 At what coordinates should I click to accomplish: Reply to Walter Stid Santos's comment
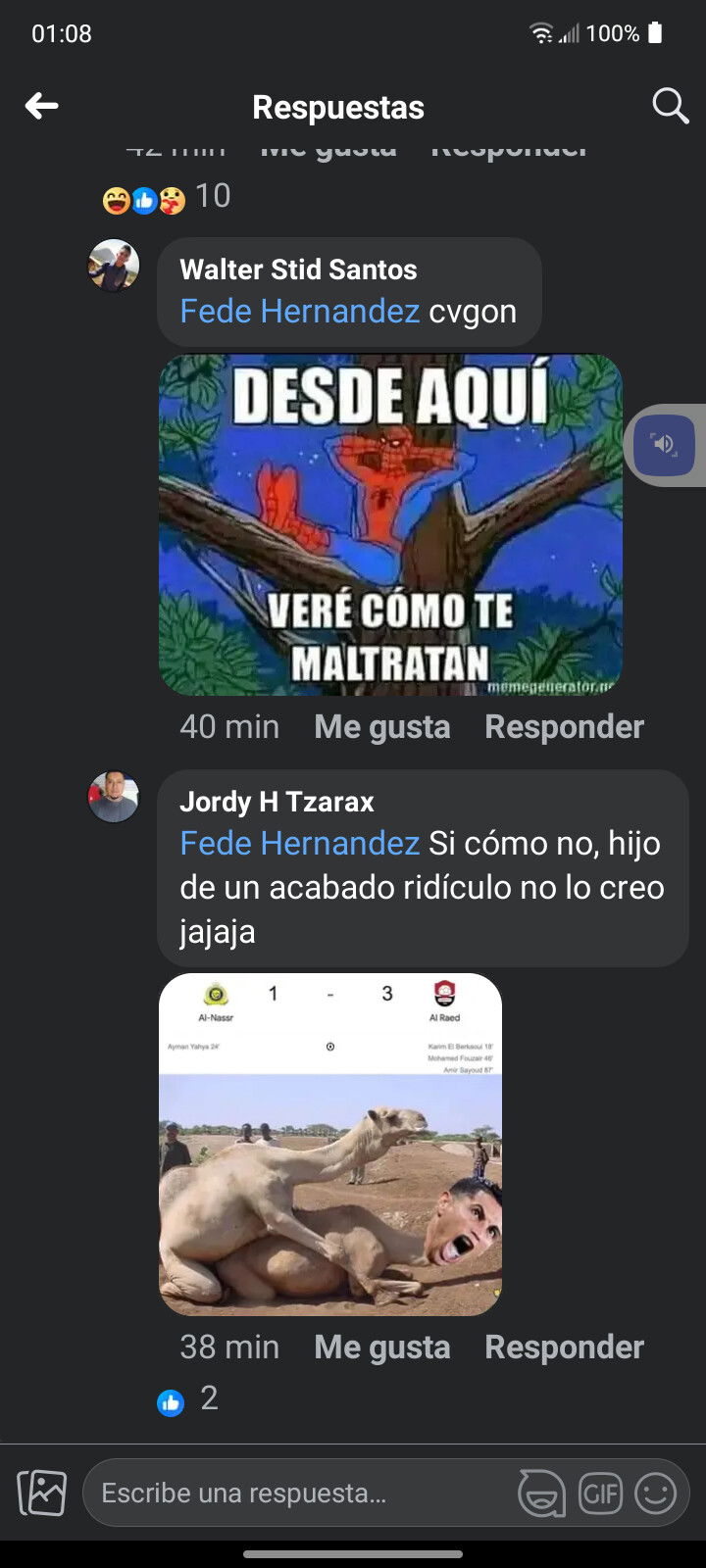point(564,727)
